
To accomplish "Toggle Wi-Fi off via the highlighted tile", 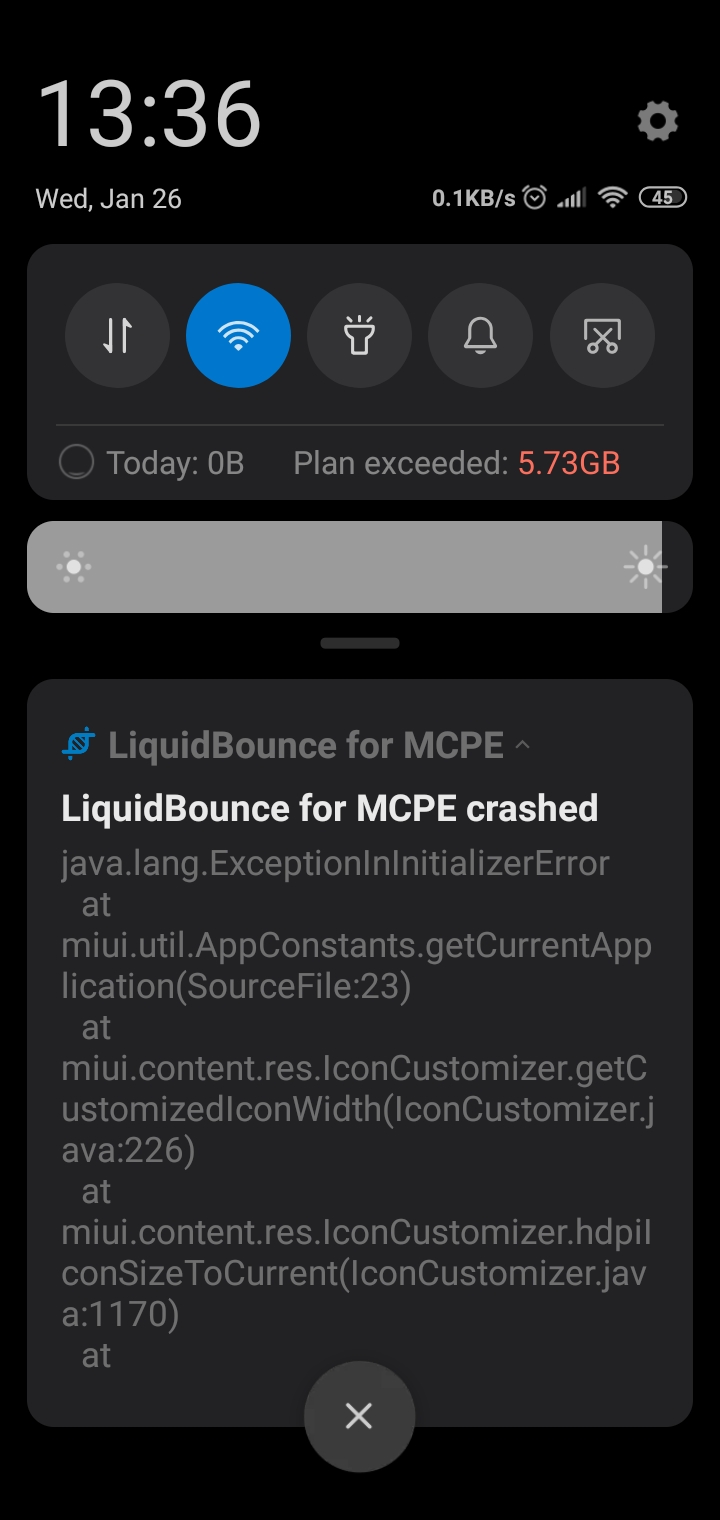I will coord(238,335).
